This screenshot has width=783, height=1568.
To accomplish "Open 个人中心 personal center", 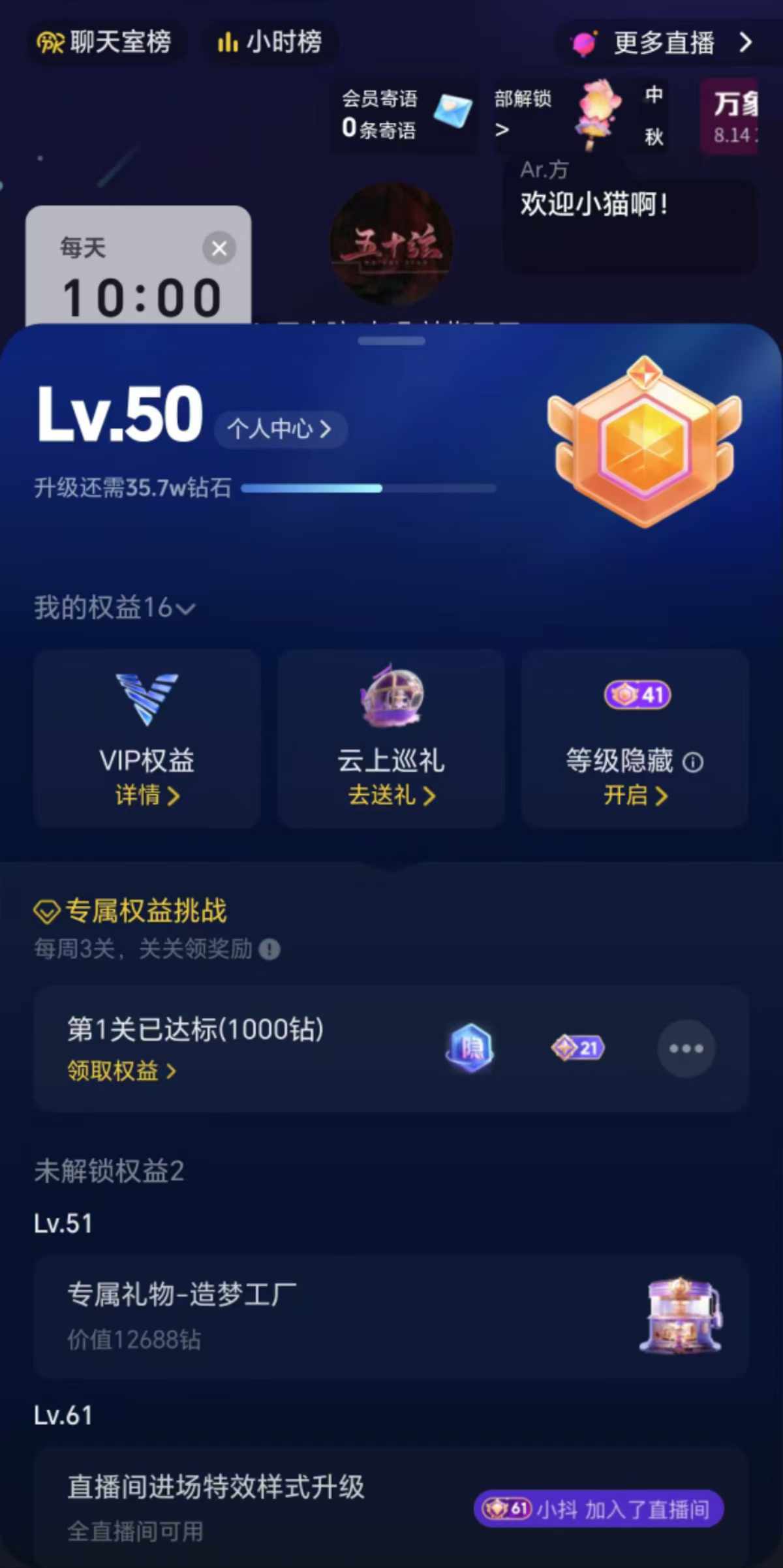I will 280,429.
